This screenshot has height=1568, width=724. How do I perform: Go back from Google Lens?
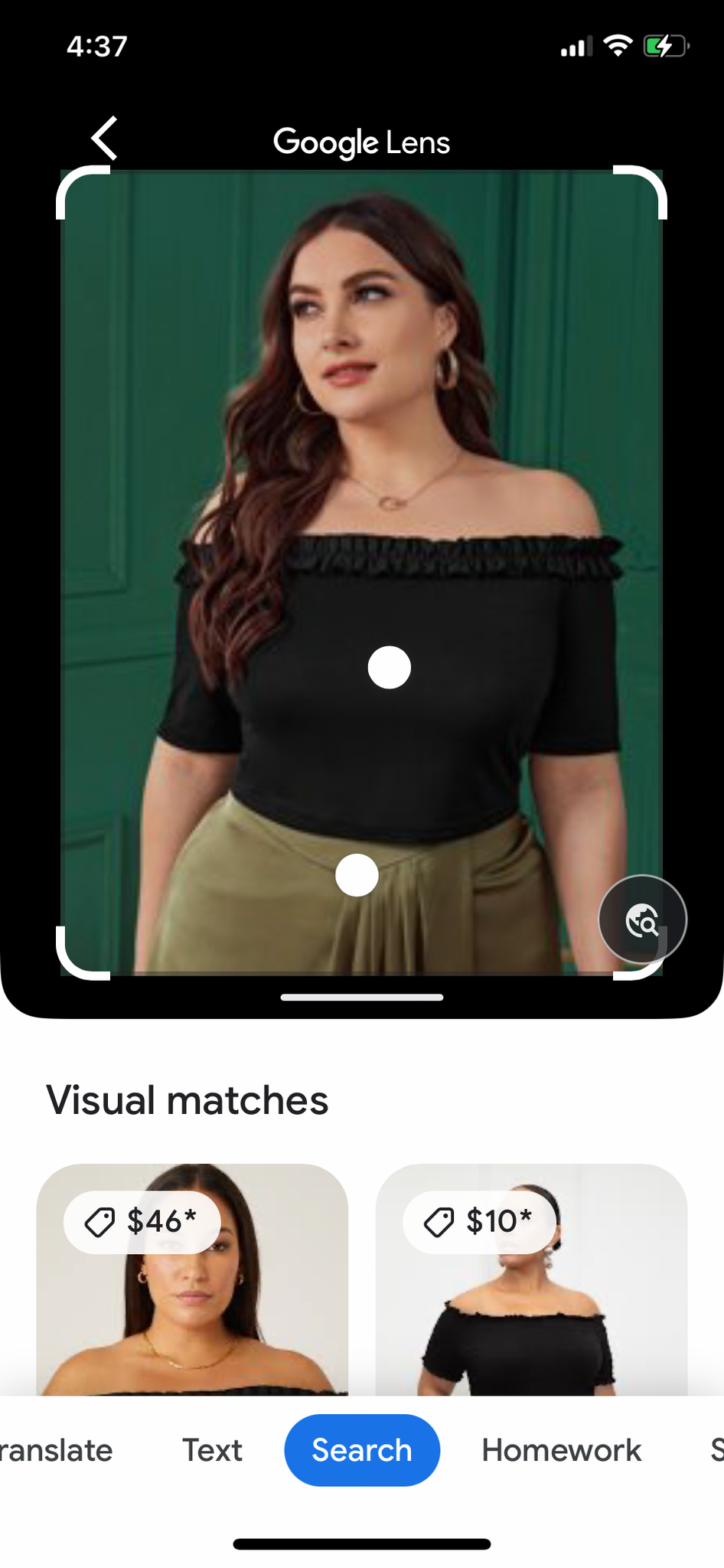tap(104, 139)
